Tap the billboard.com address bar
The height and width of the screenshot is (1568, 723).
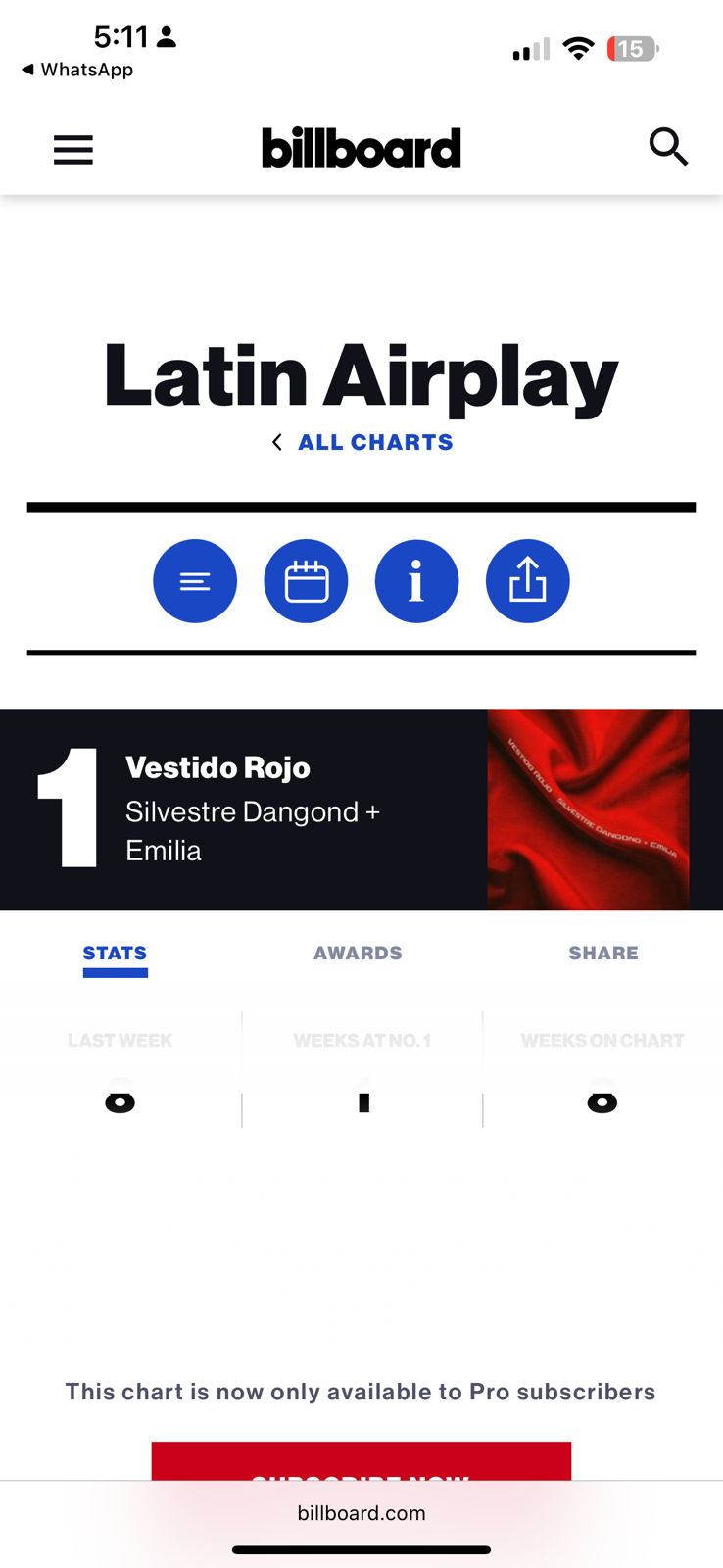click(361, 1513)
